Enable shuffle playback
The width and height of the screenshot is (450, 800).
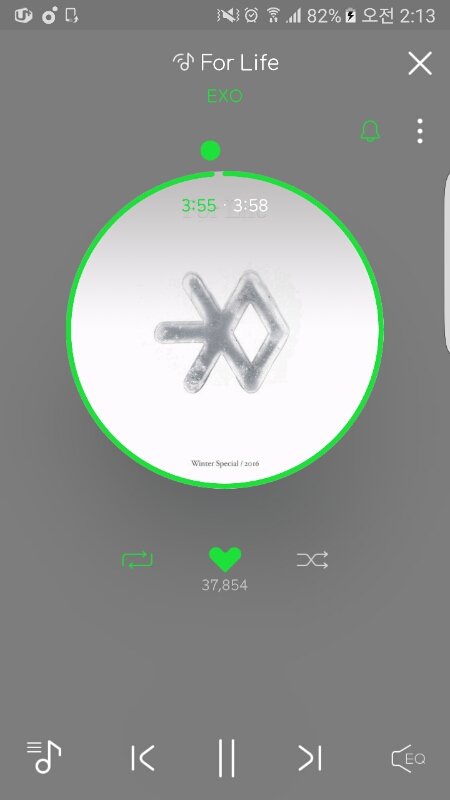pos(312,560)
